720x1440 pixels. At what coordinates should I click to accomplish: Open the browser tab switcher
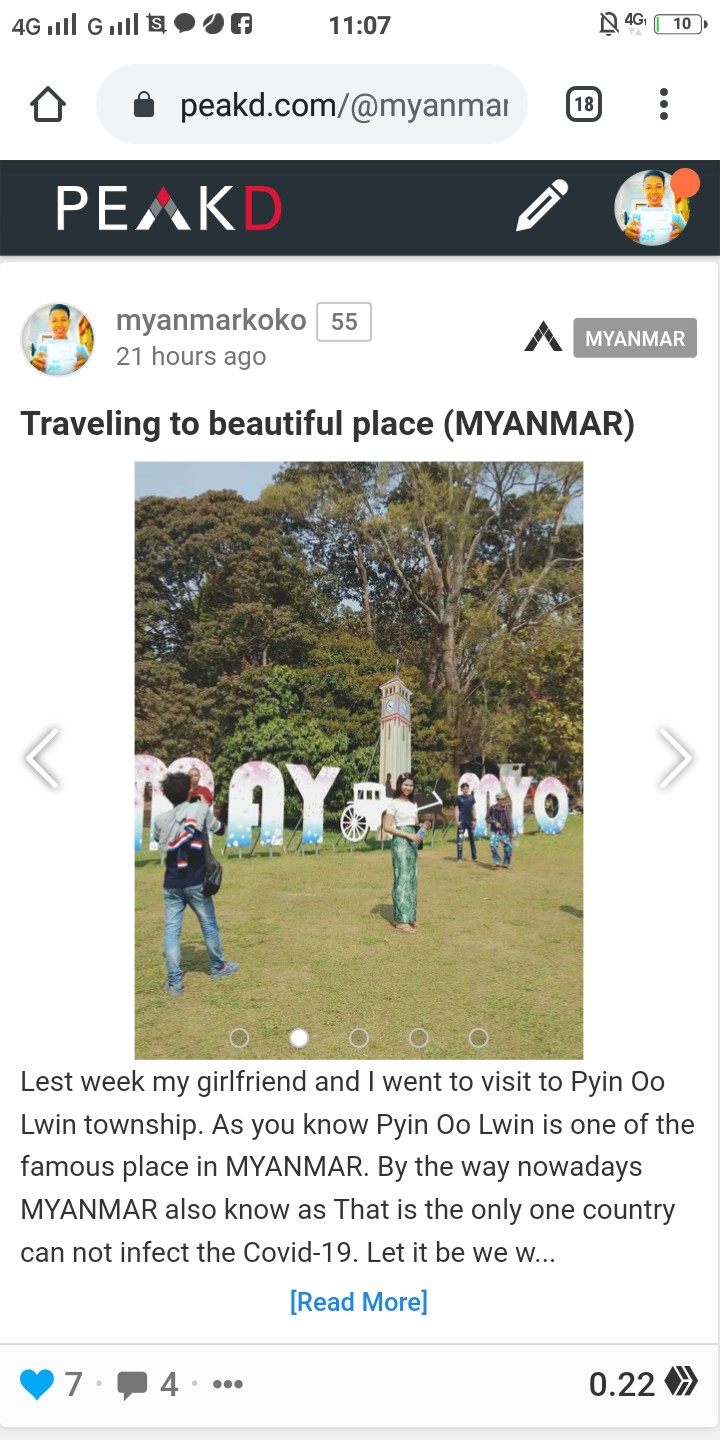click(584, 104)
